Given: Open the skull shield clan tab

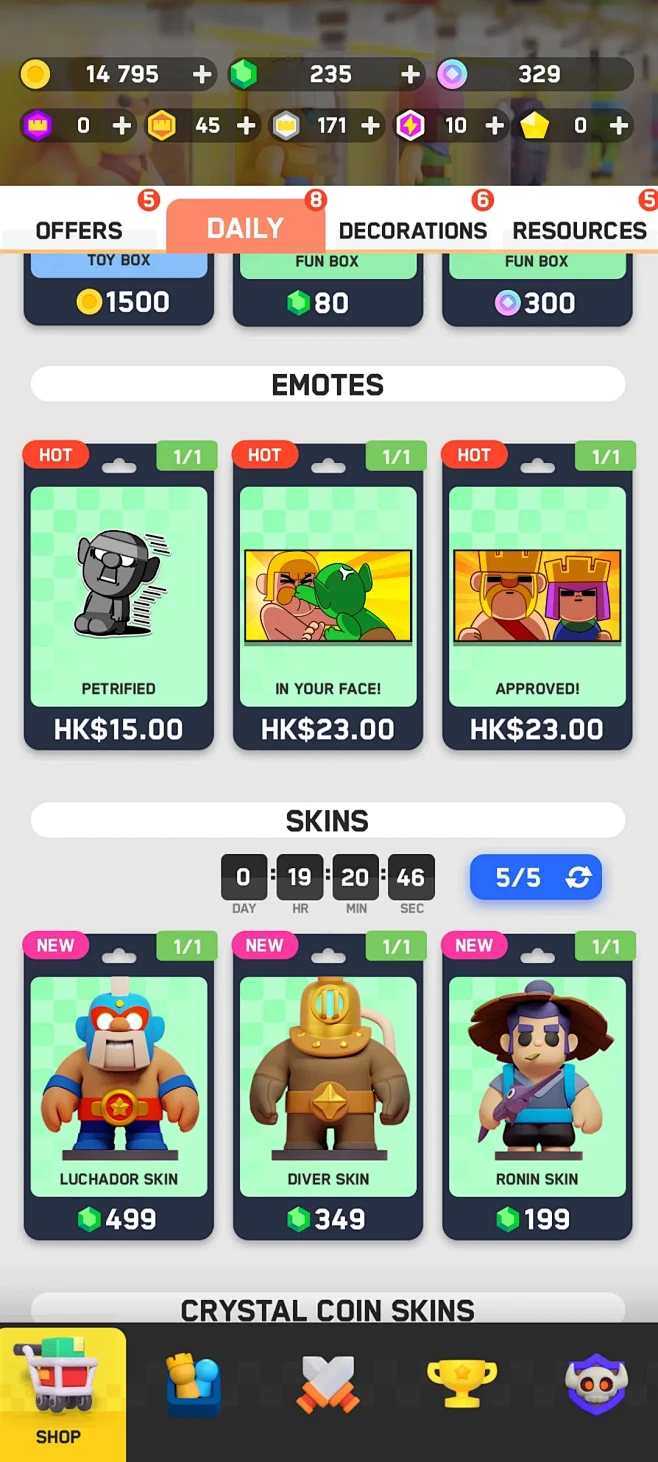Looking at the screenshot, I should [595, 1385].
